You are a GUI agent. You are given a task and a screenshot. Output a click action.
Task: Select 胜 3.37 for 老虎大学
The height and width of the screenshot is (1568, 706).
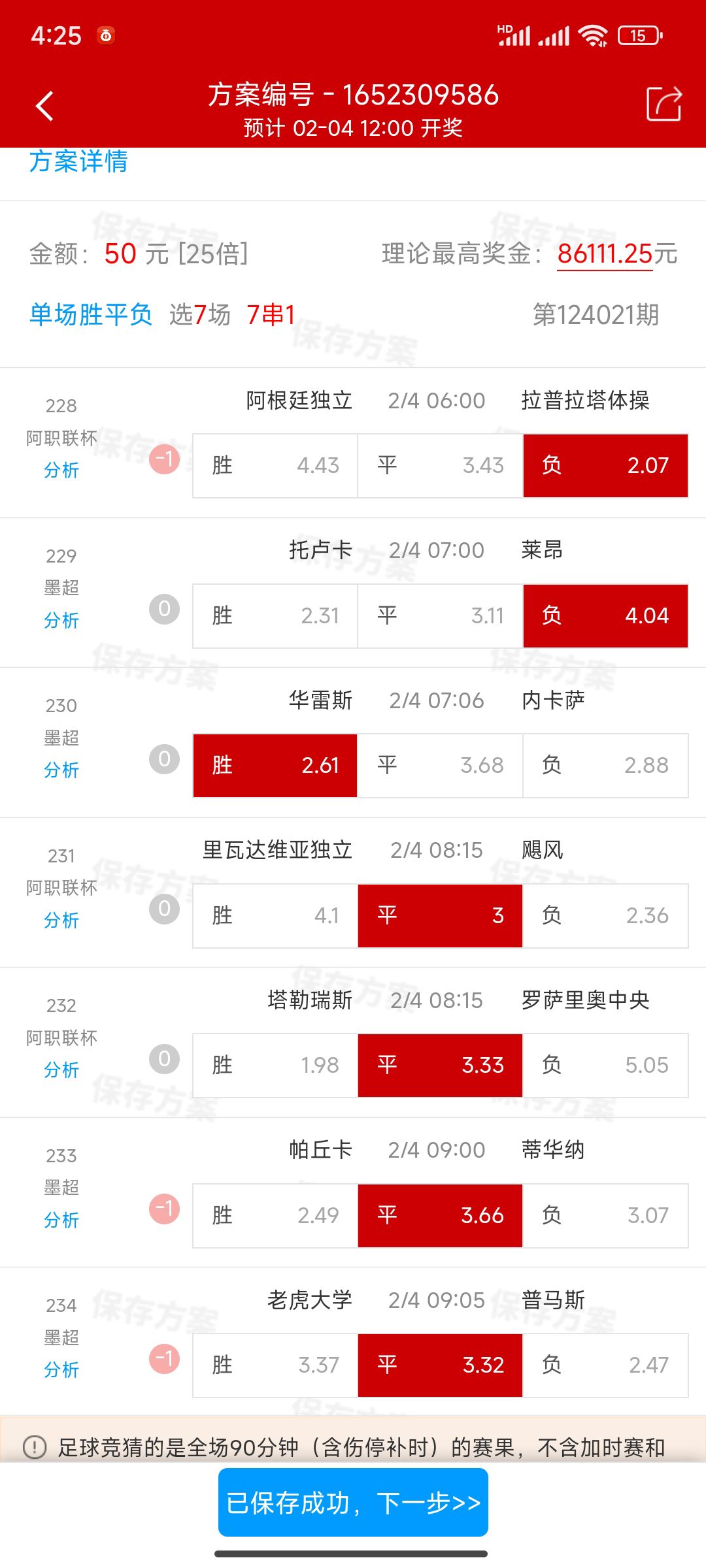[275, 1365]
